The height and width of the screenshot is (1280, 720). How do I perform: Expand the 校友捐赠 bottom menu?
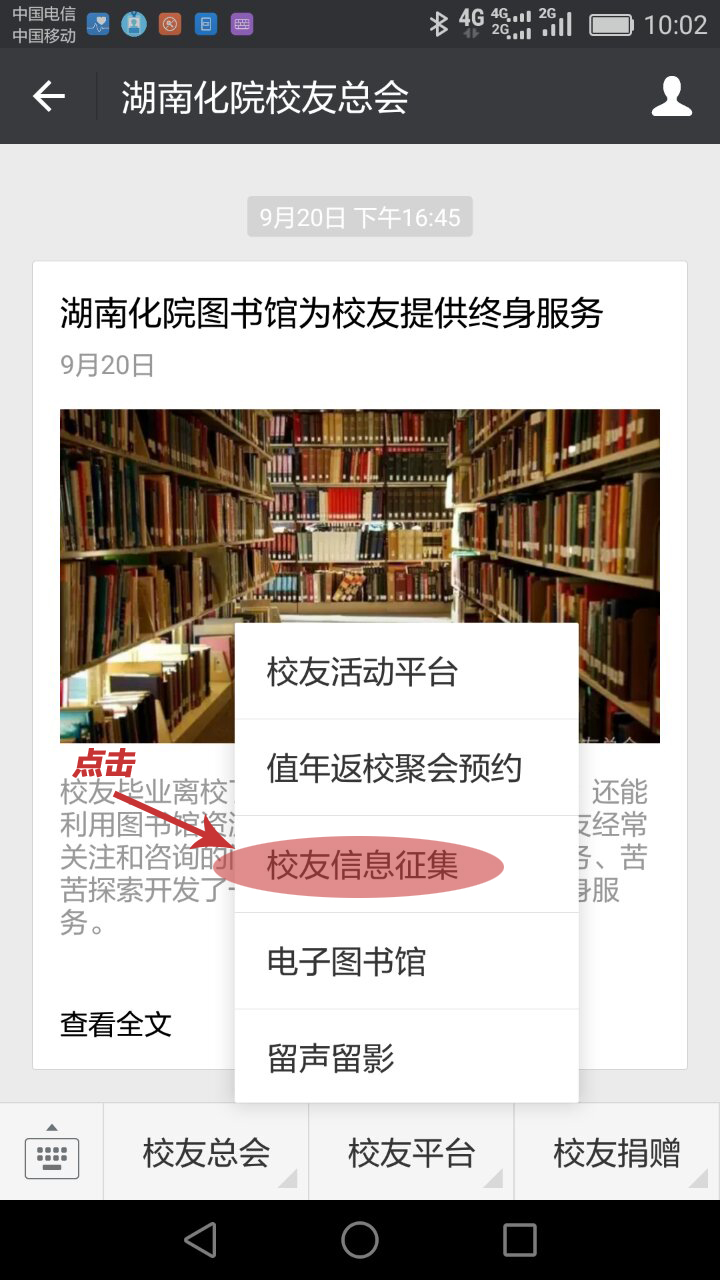point(616,1153)
